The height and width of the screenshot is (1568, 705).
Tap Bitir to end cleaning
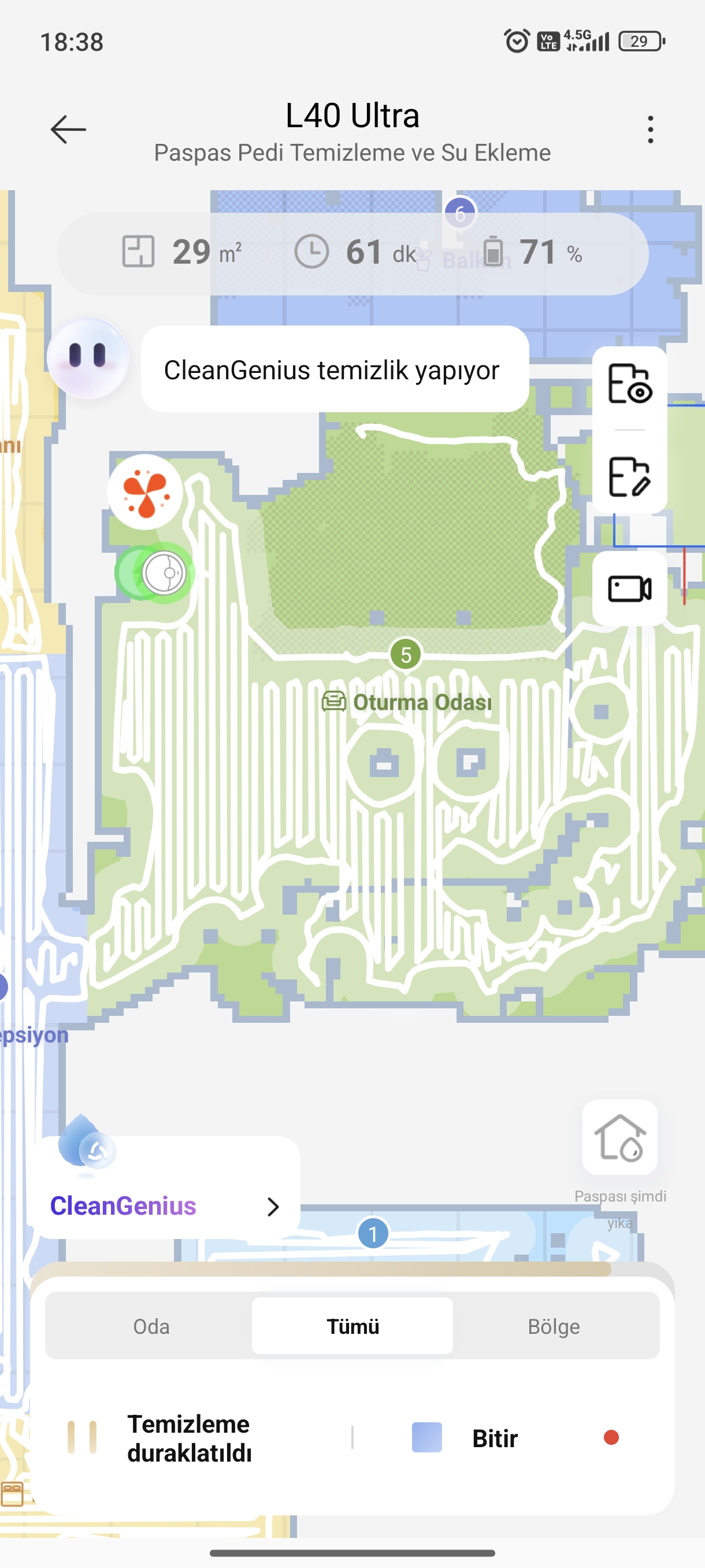click(x=494, y=1438)
